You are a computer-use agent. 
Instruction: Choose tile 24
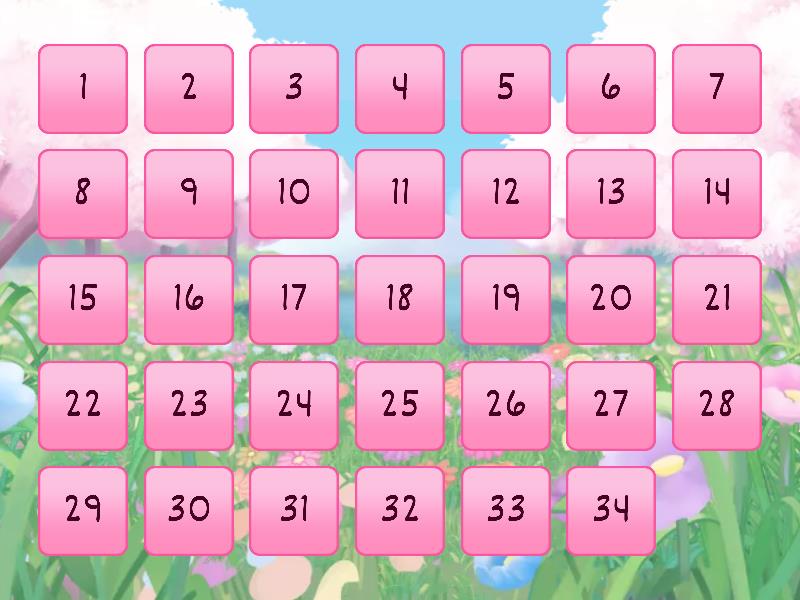pyautogui.click(x=294, y=406)
